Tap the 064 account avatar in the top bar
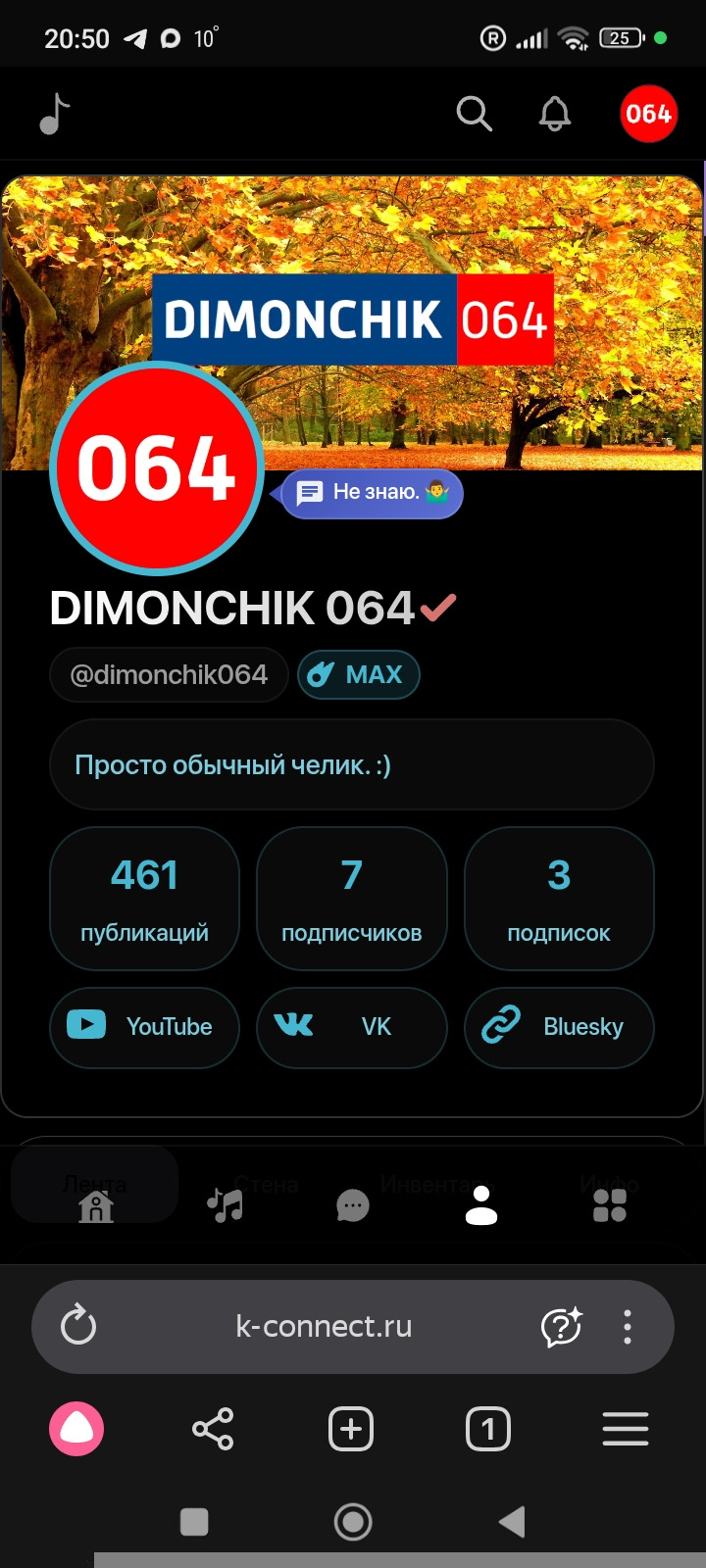Image resolution: width=706 pixels, height=1568 pixels. tap(648, 115)
